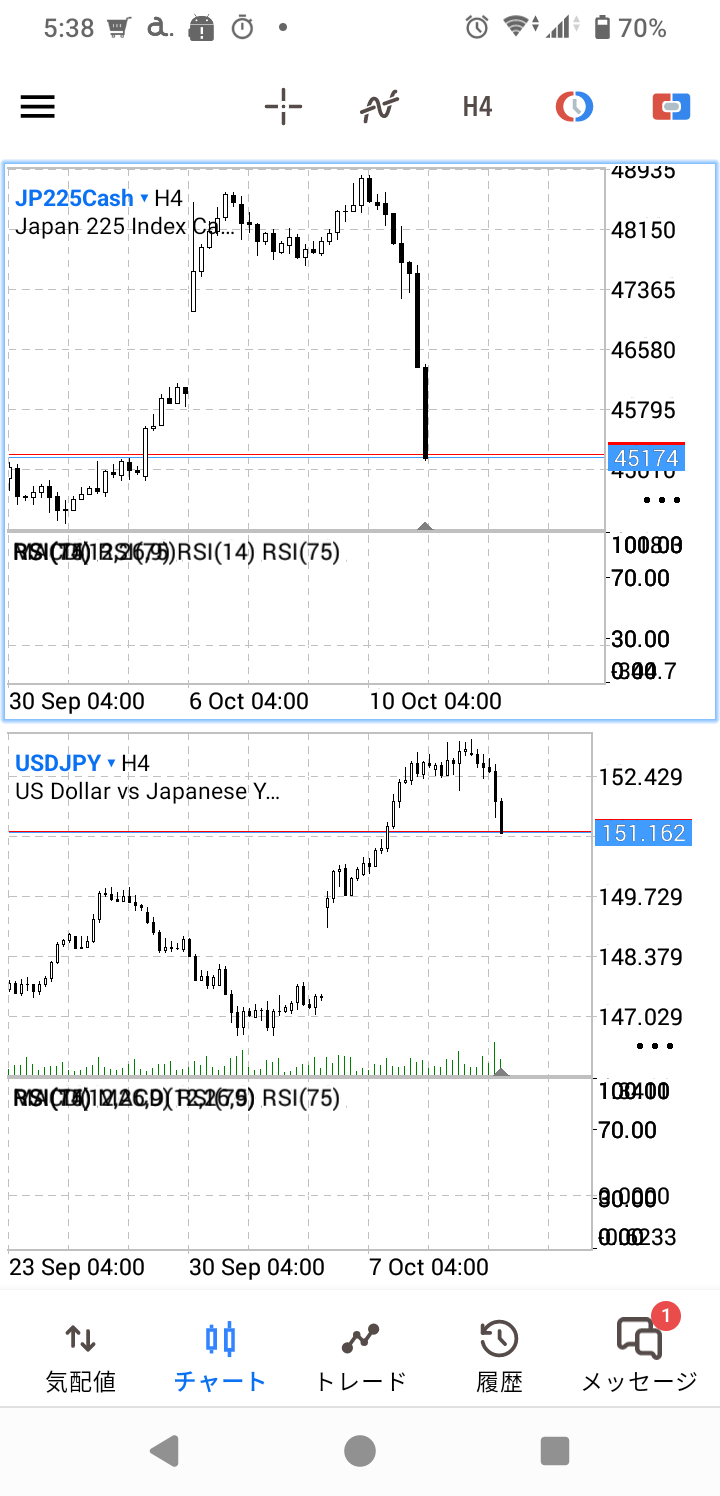Image resolution: width=720 pixels, height=1496 pixels.
Task: Switch to the 気配値 tab
Action: pos(80,1355)
